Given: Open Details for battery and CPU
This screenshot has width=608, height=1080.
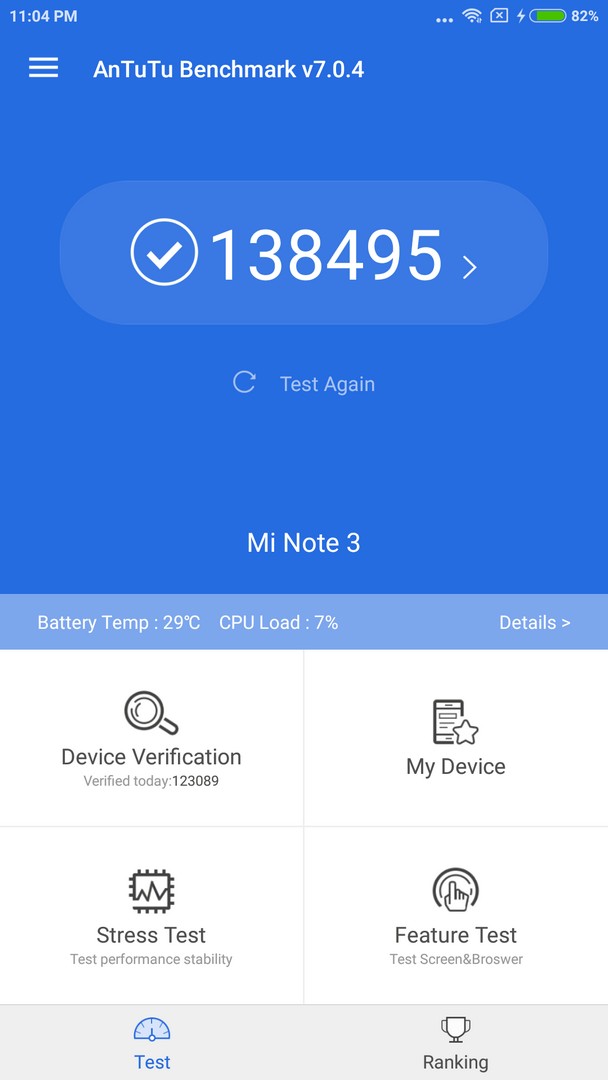Looking at the screenshot, I should 534,623.
